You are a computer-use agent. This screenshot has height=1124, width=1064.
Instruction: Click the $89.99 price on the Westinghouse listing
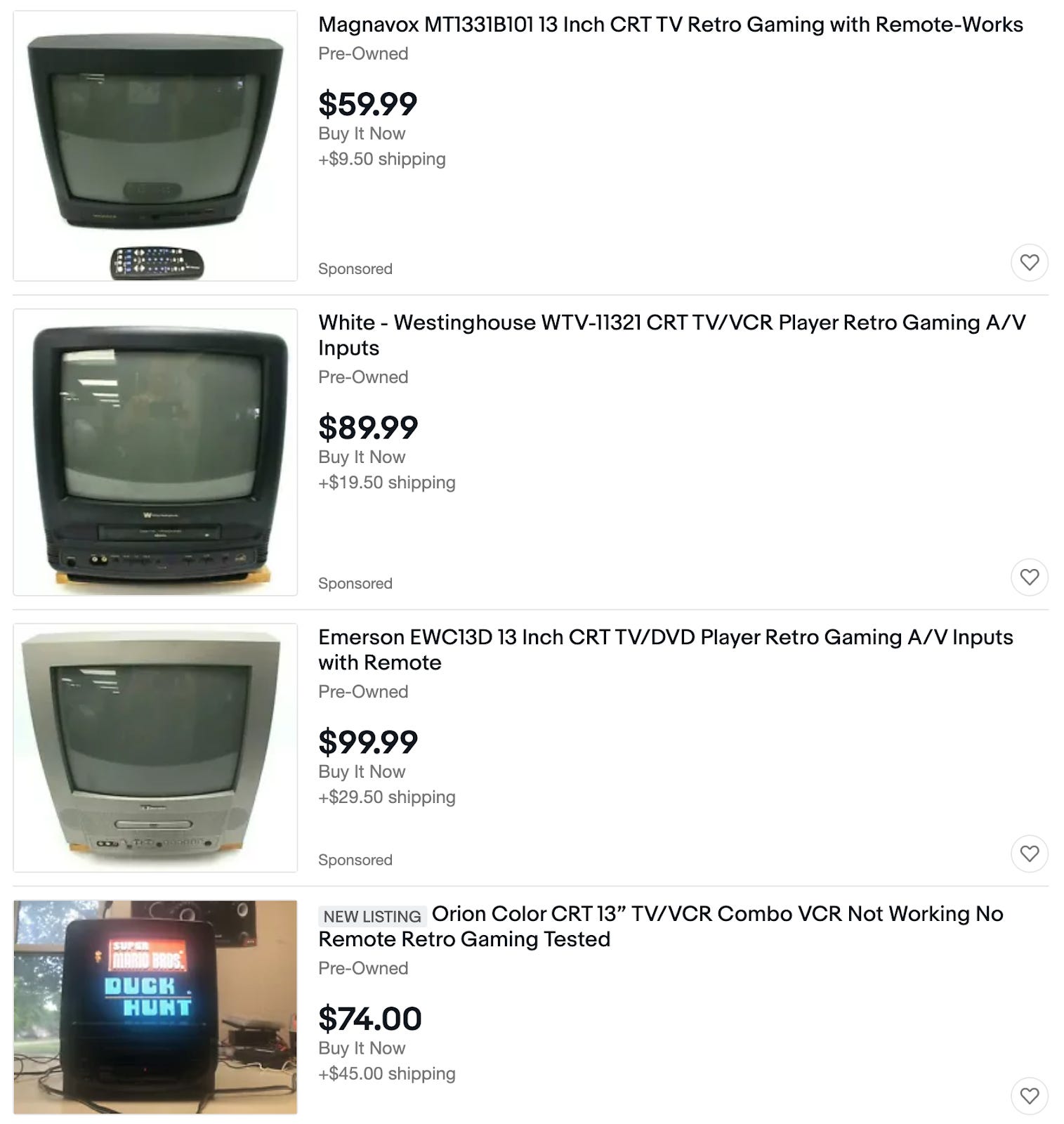pyautogui.click(x=368, y=426)
